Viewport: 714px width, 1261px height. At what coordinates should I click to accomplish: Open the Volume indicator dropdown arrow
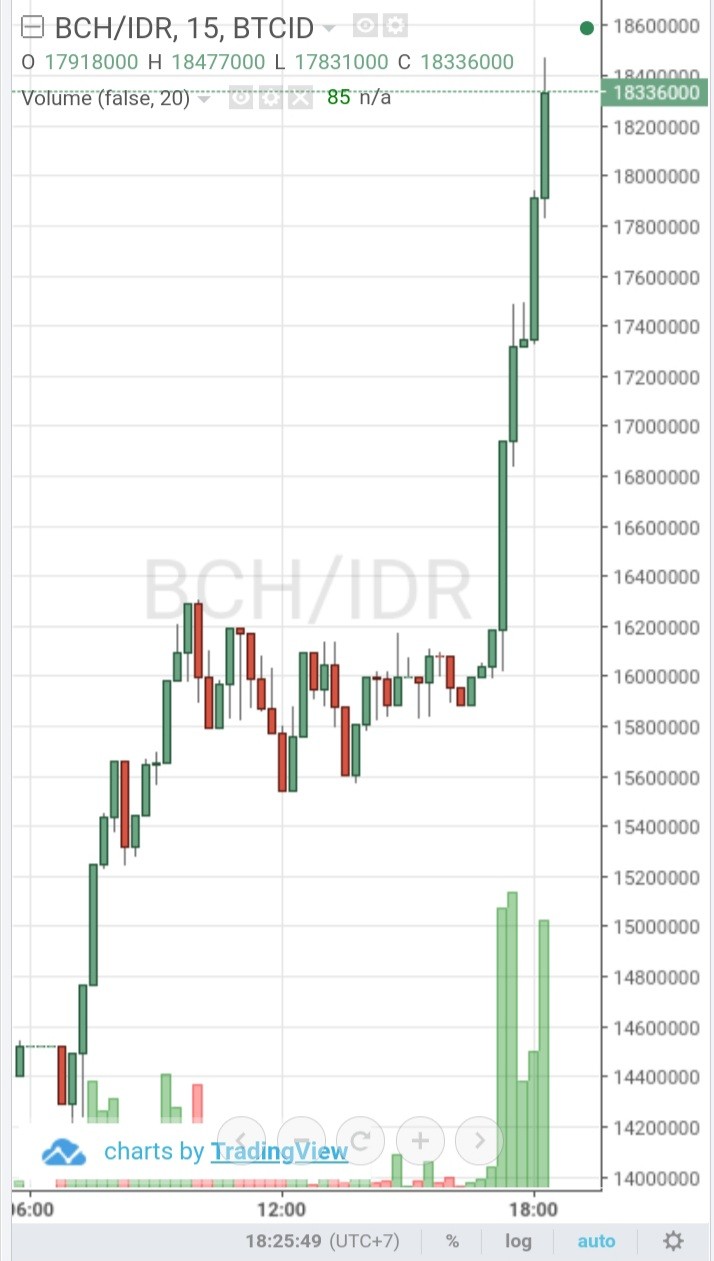click(204, 99)
